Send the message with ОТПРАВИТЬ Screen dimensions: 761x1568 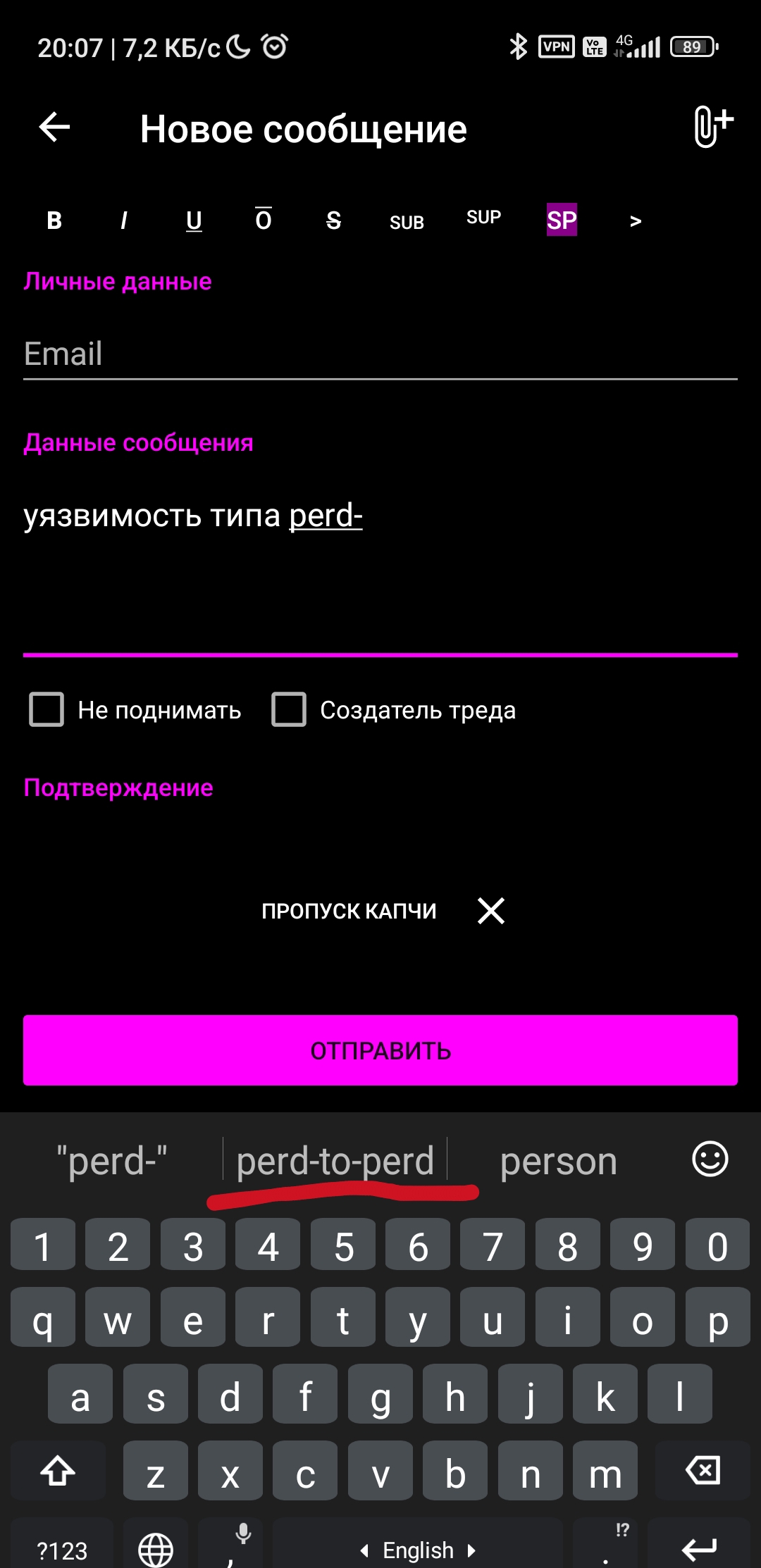[380, 1050]
